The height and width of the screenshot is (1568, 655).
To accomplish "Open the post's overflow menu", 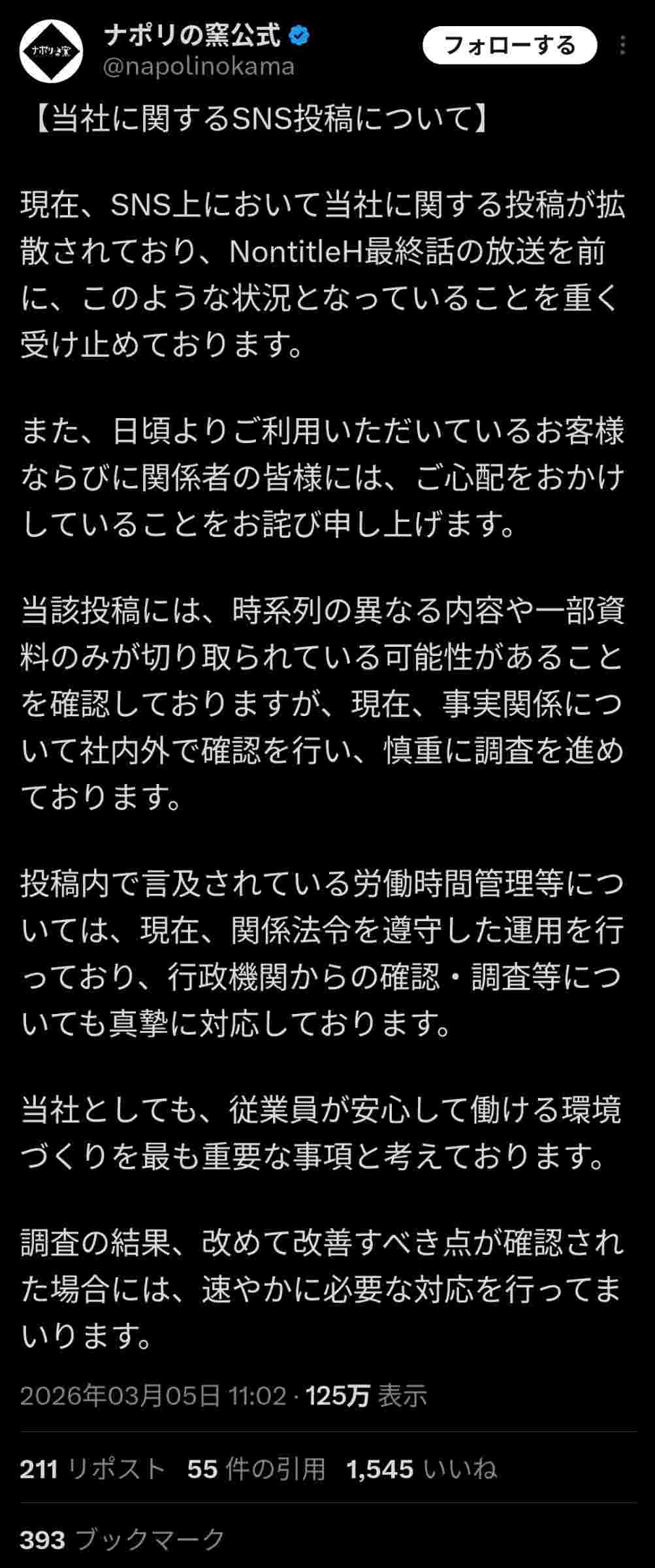I will [623, 46].
